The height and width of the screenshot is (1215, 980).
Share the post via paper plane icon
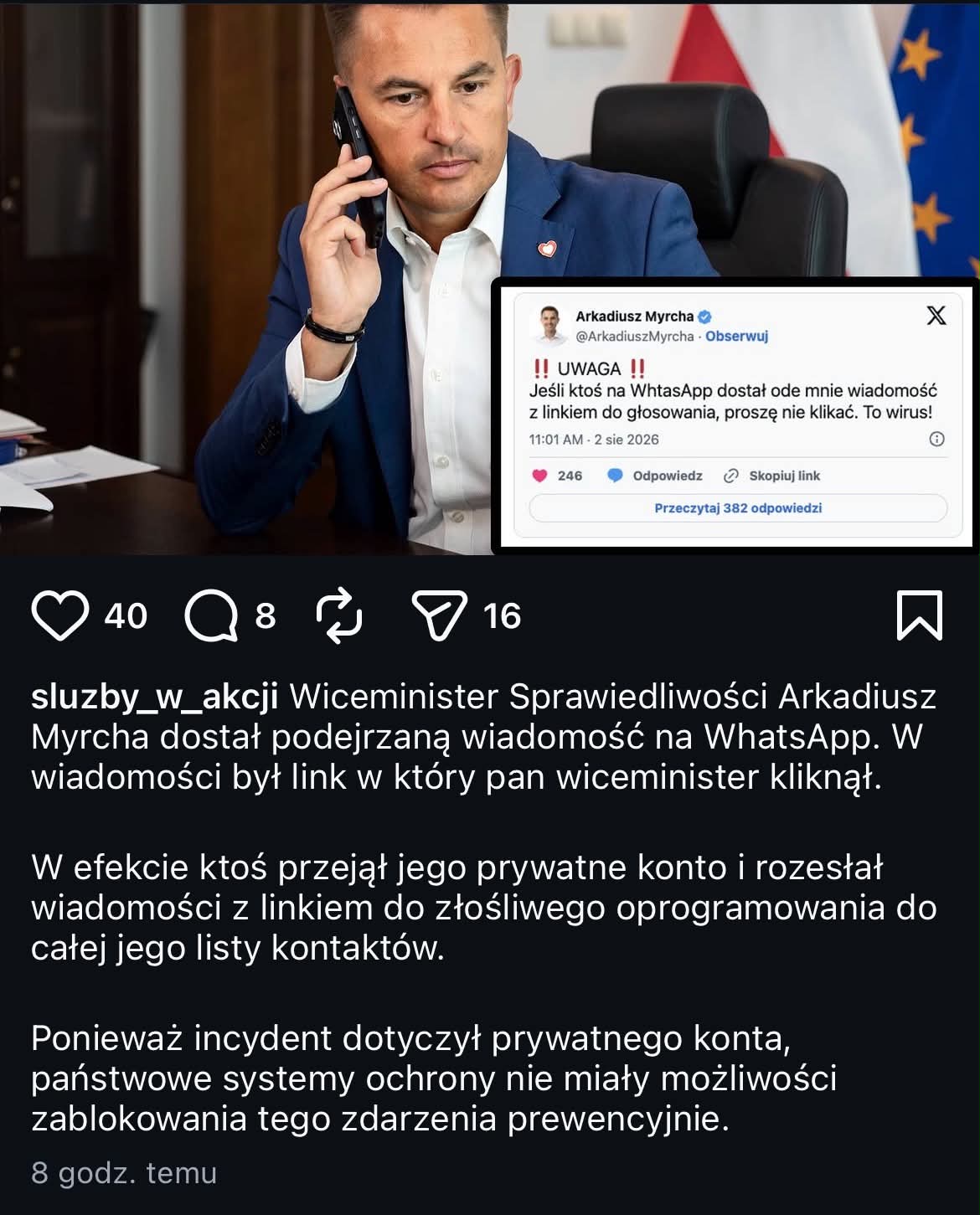pos(439,615)
